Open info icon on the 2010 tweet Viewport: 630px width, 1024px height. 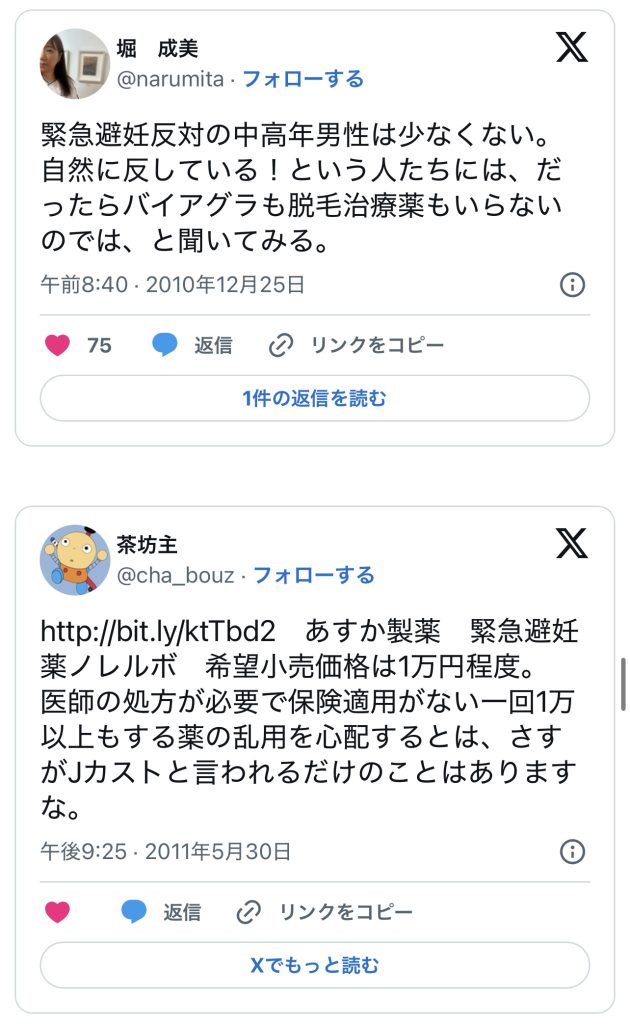[571, 285]
